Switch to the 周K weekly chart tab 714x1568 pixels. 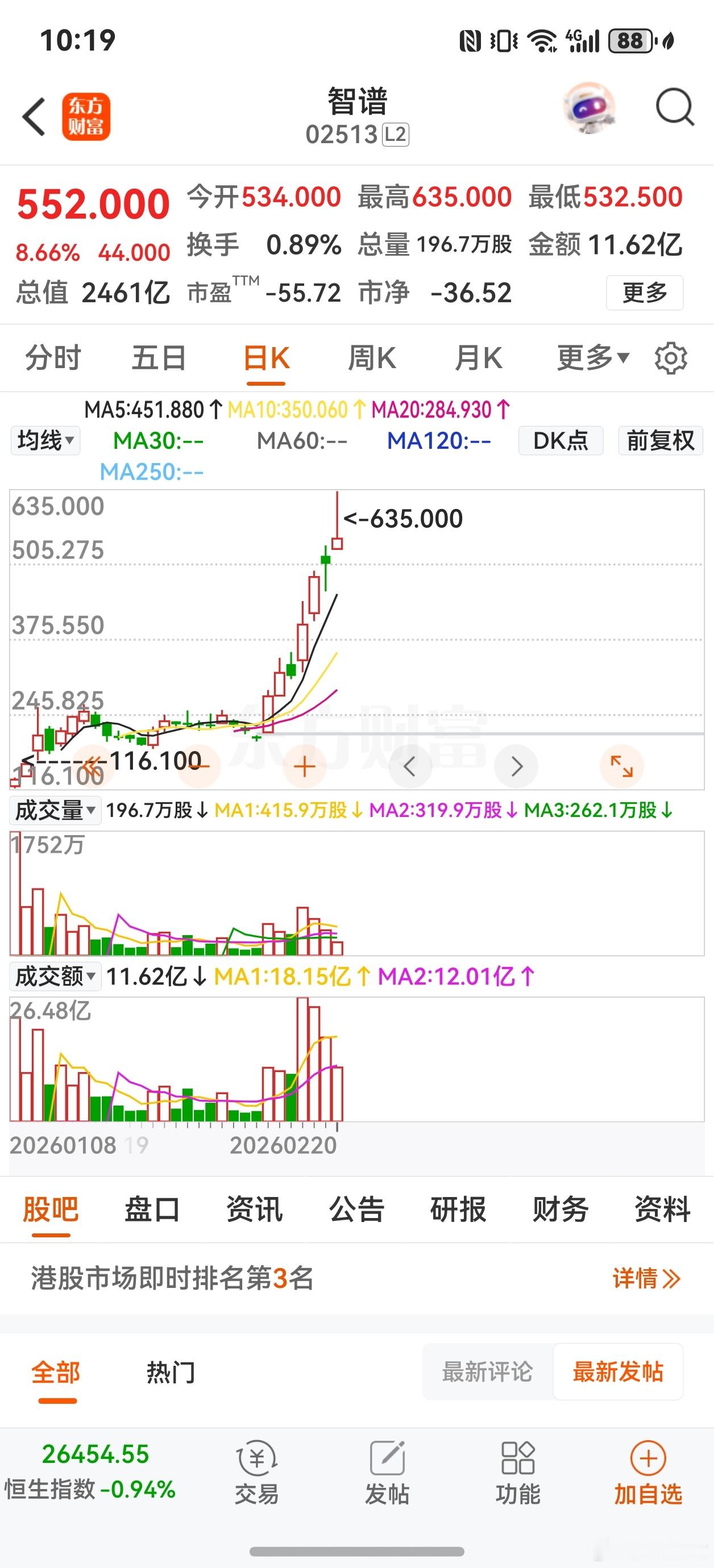(x=373, y=358)
